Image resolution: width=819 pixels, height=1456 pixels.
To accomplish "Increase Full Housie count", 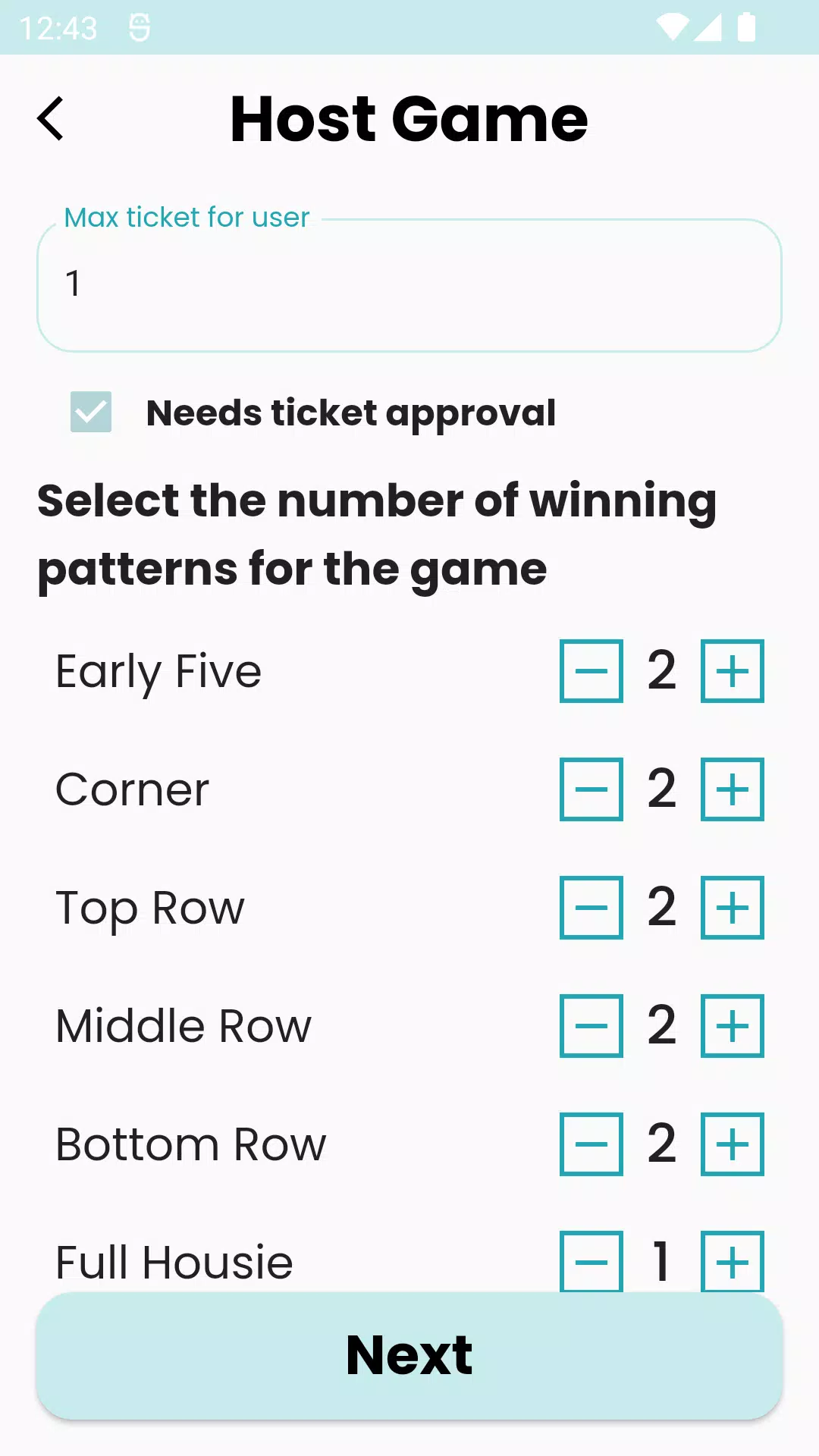I will [733, 1261].
